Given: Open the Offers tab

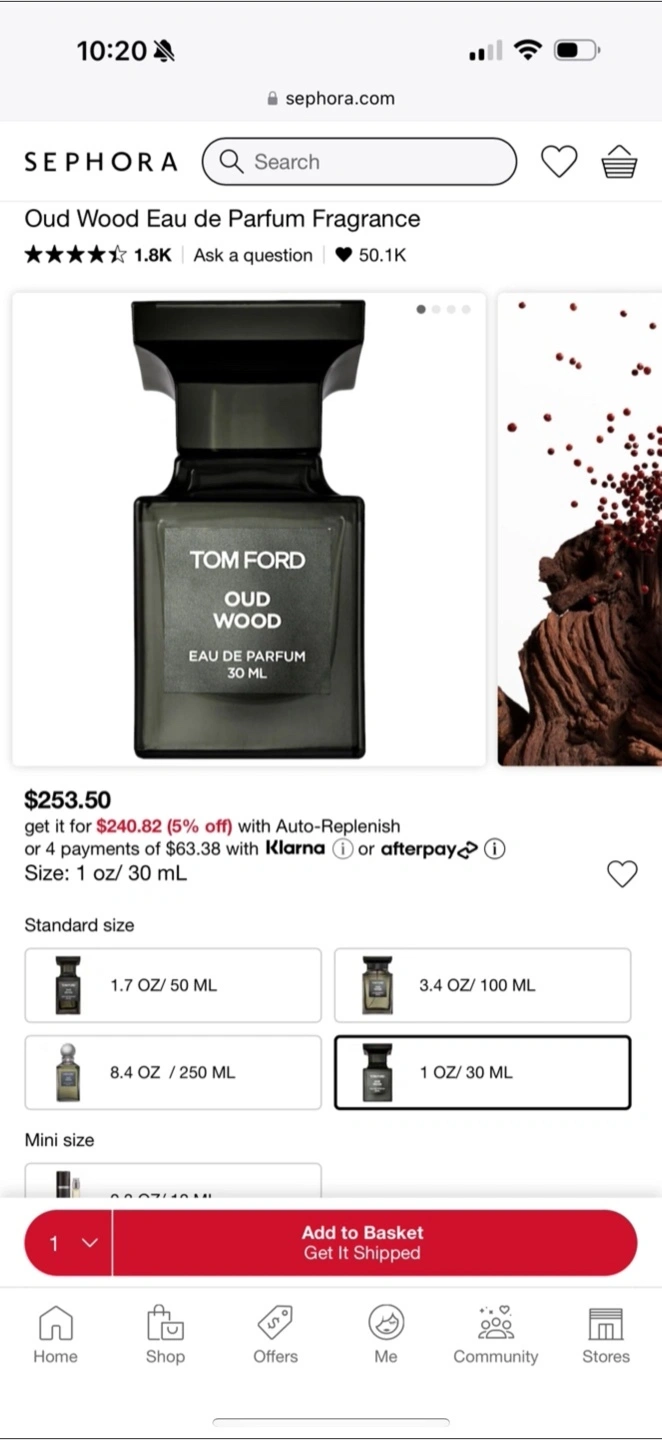Looking at the screenshot, I should click(x=275, y=1335).
